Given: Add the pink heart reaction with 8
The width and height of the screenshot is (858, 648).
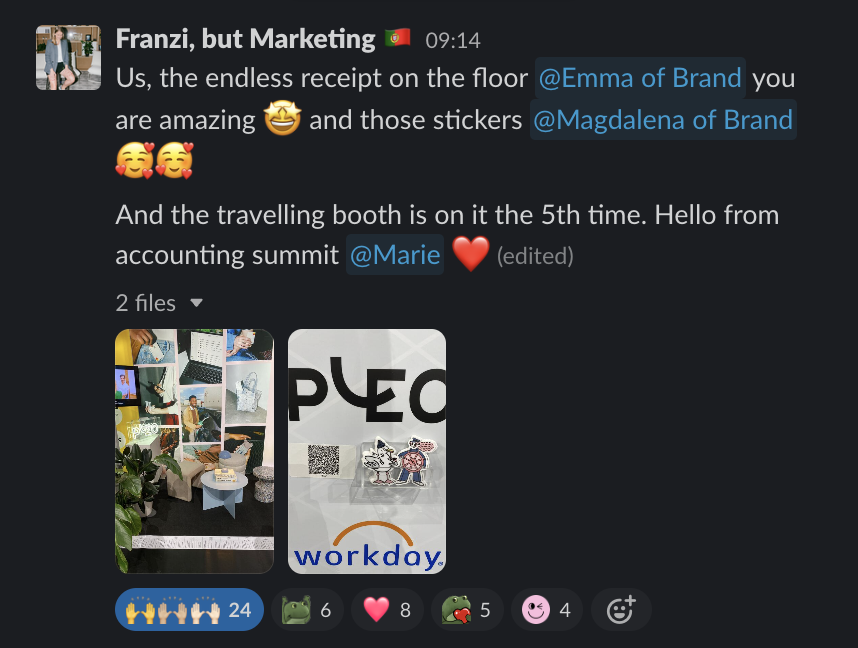Looking at the screenshot, I should point(387,609).
